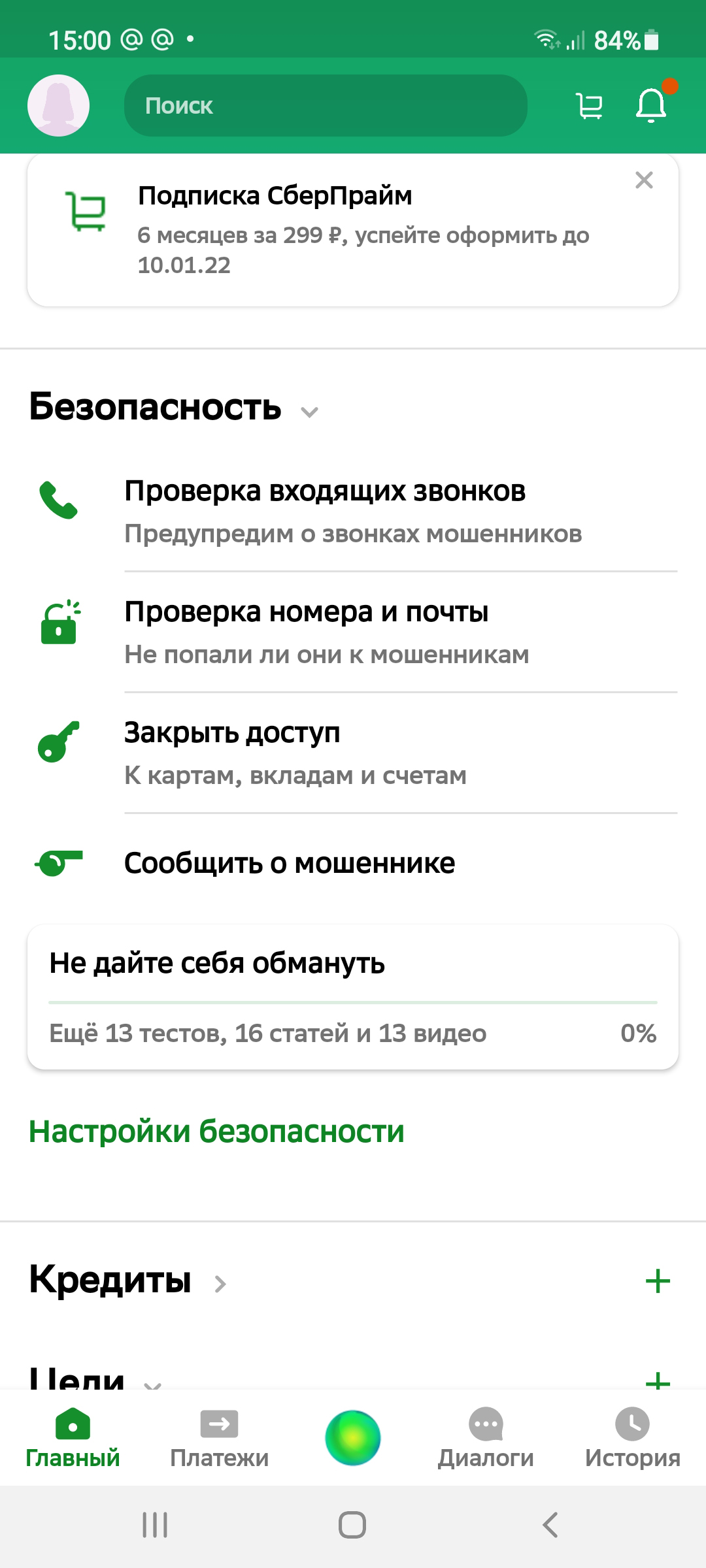Switch to the Диалоги tab
Viewport: 706px width, 1568px height.
pyautogui.click(x=486, y=1438)
